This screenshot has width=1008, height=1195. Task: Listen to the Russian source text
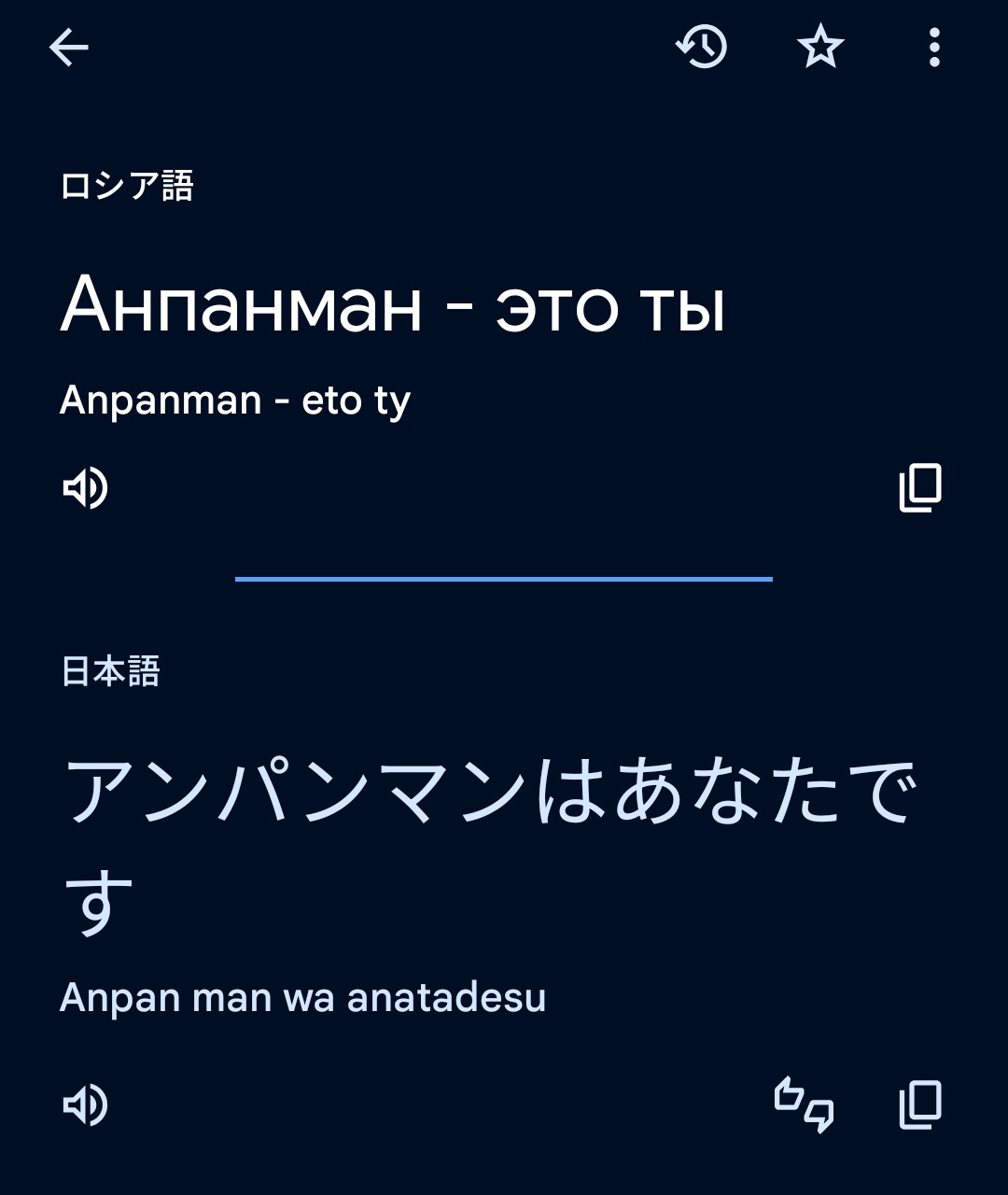86,488
